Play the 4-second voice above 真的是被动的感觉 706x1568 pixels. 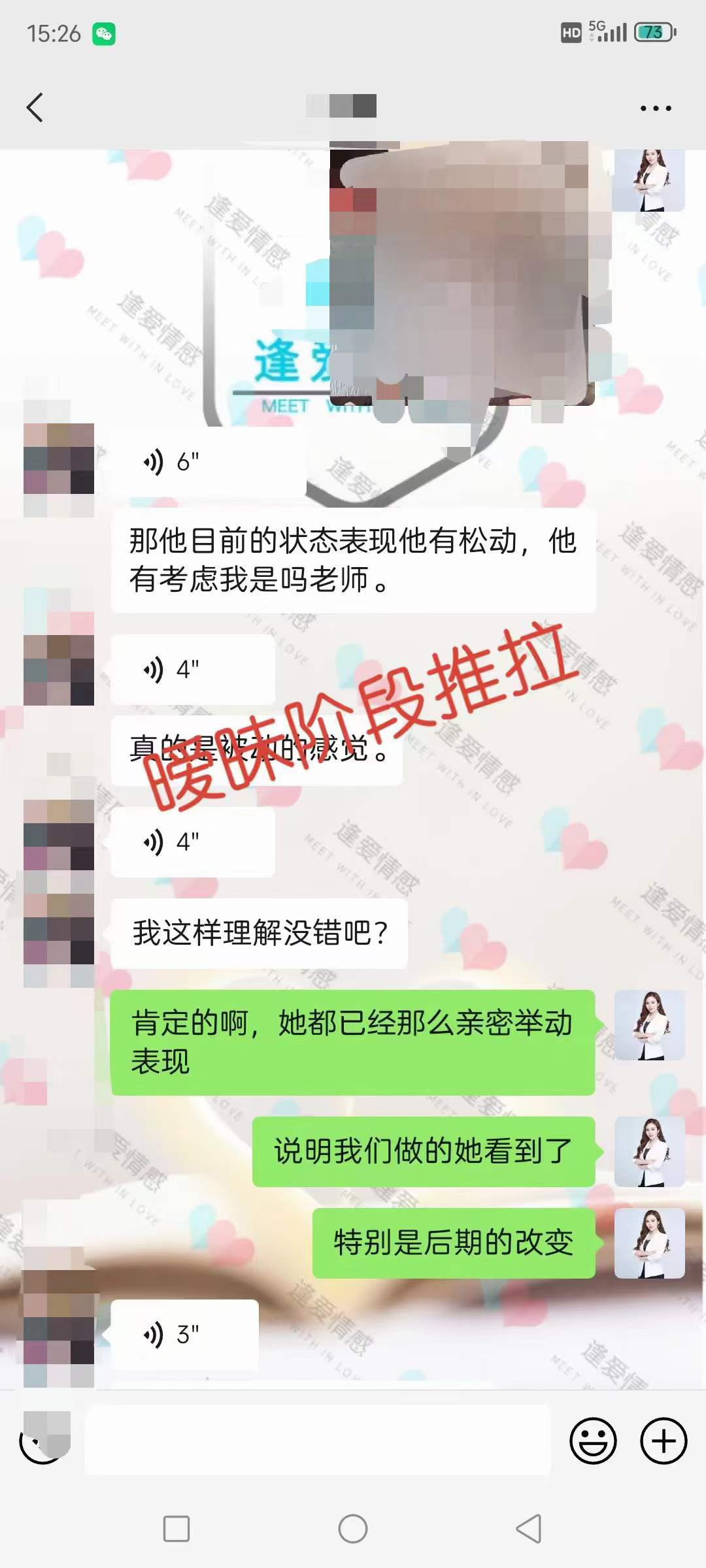[x=192, y=670]
